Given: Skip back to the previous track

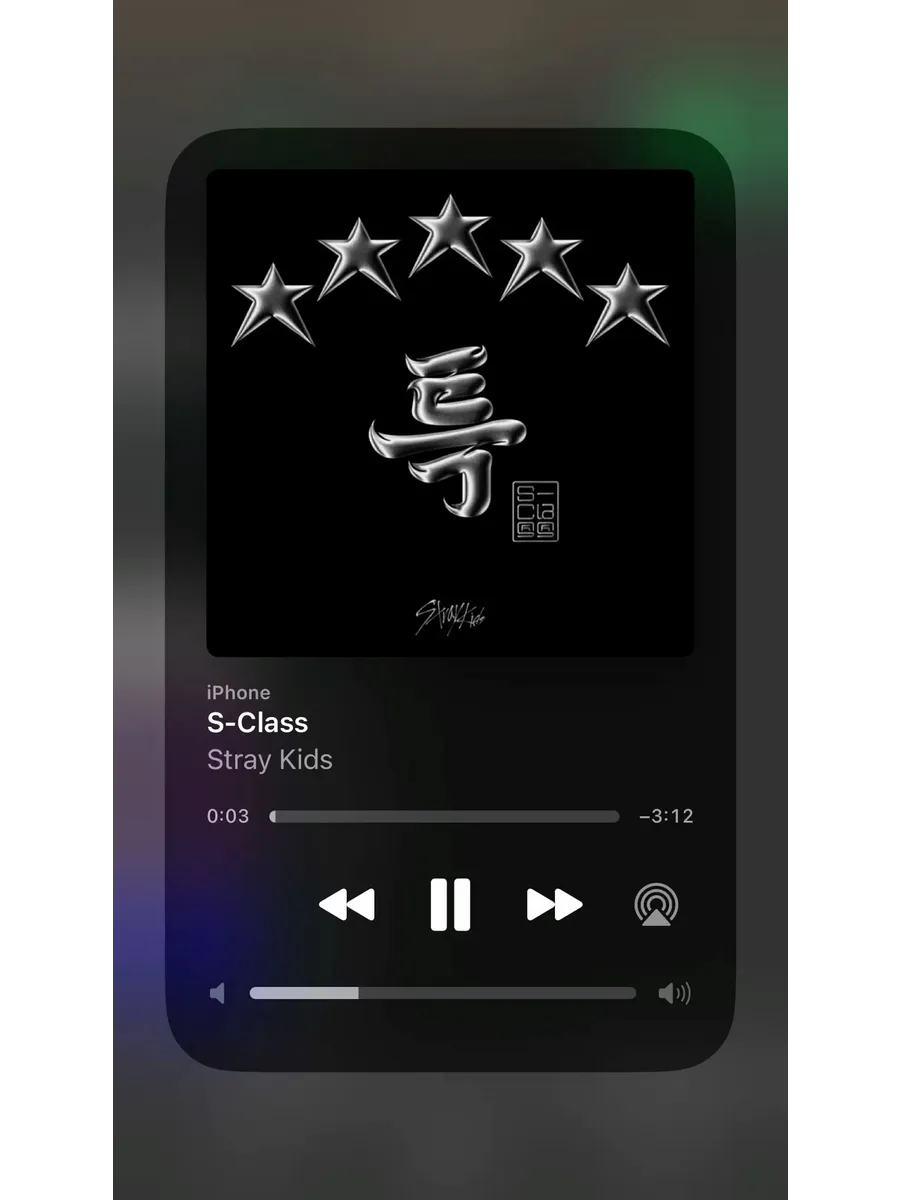Looking at the screenshot, I should 347,905.
